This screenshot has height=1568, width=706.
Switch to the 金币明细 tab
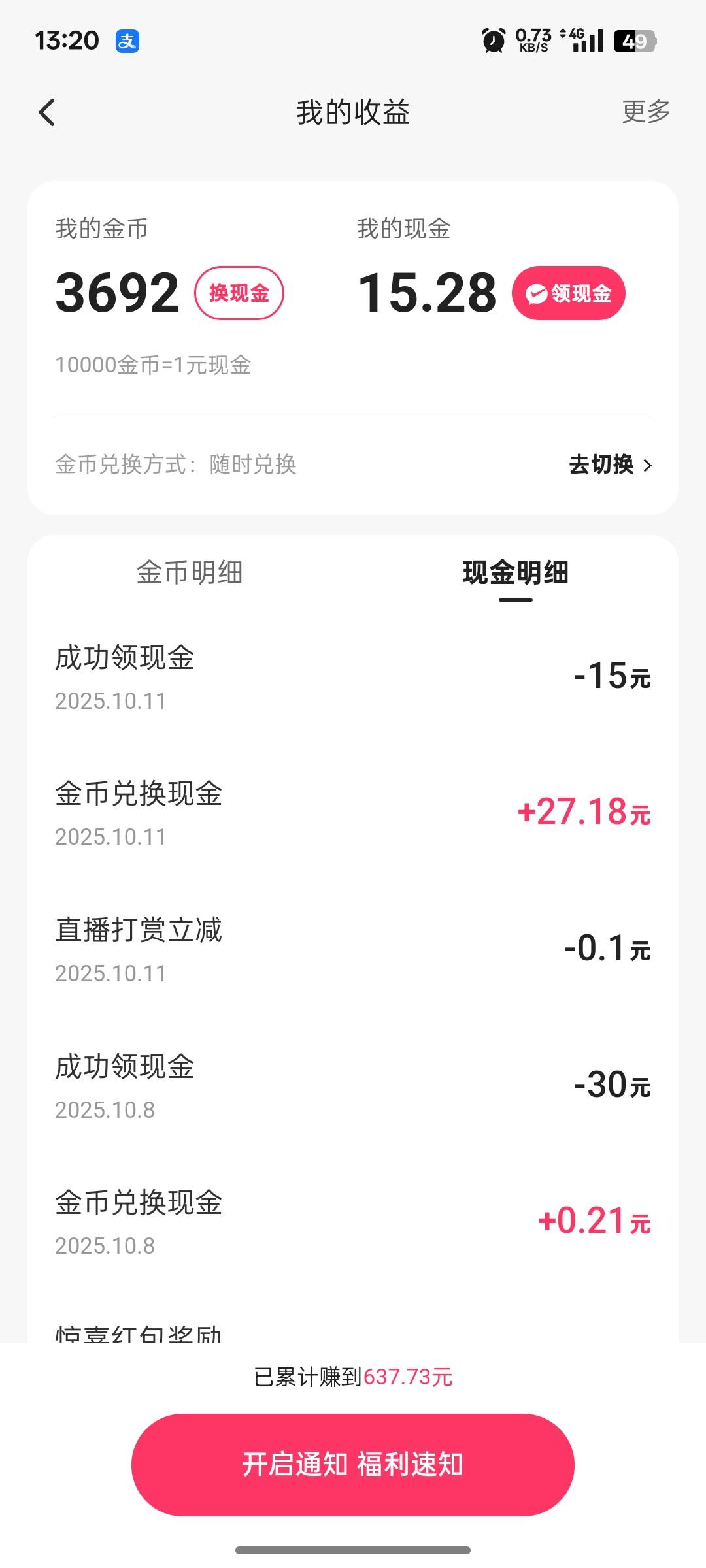point(190,572)
